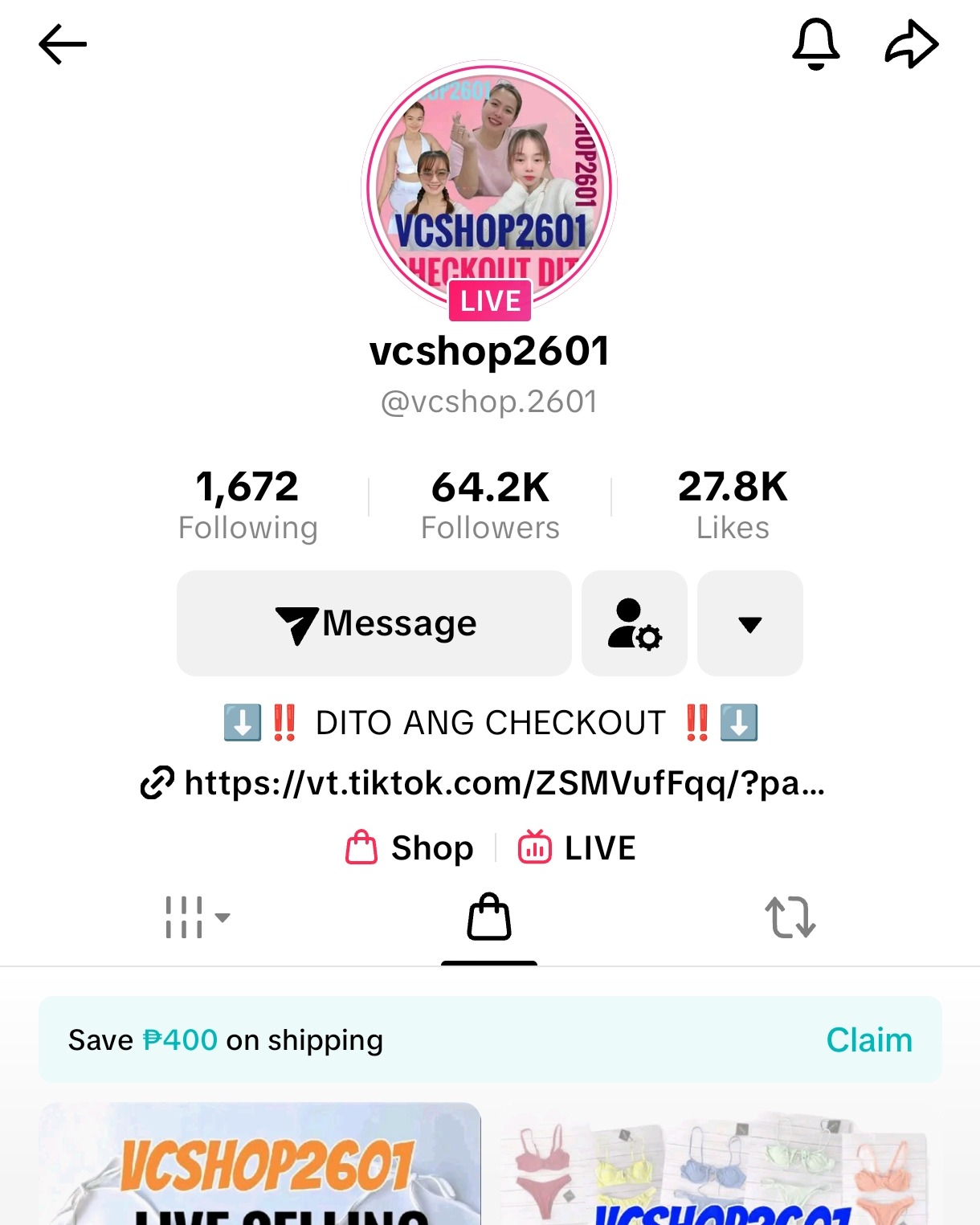Open the vt.tiktok.com bio link
980x1225 pixels.
point(484,782)
